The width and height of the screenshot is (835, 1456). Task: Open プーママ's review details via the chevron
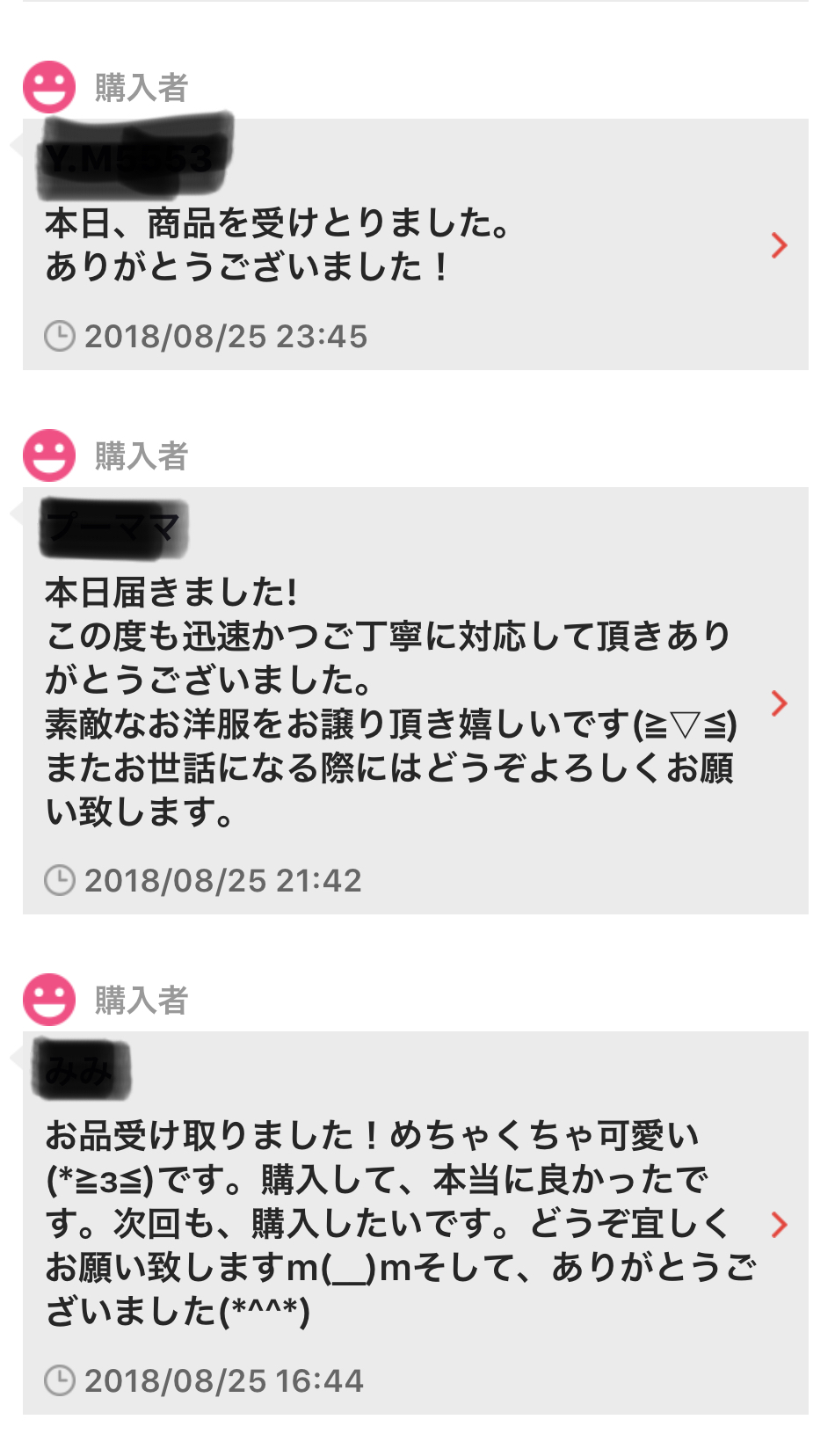pyautogui.click(x=779, y=703)
